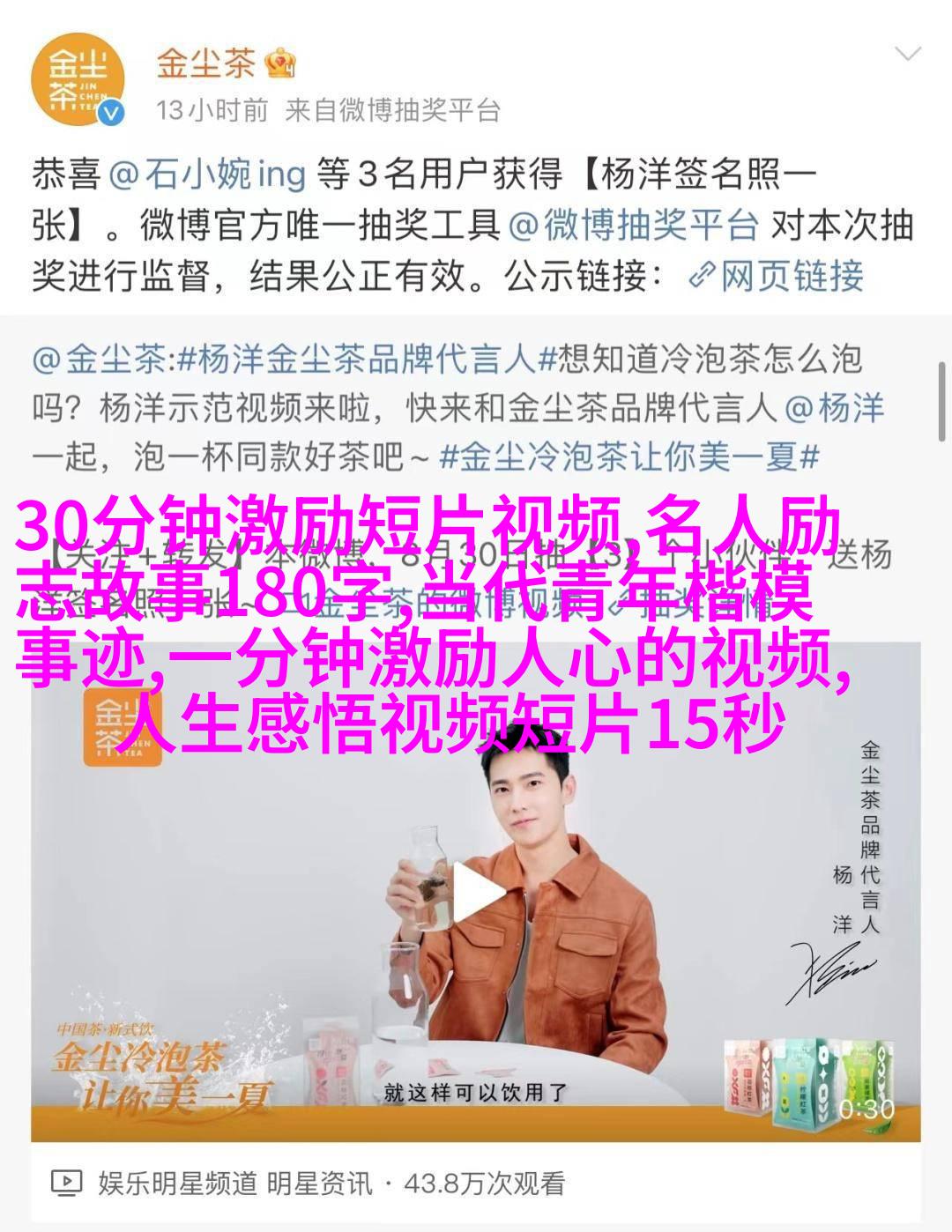The width and height of the screenshot is (952, 1232).
Task: Play the 金尘冷泡茶 video
Action: [x=477, y=891]
